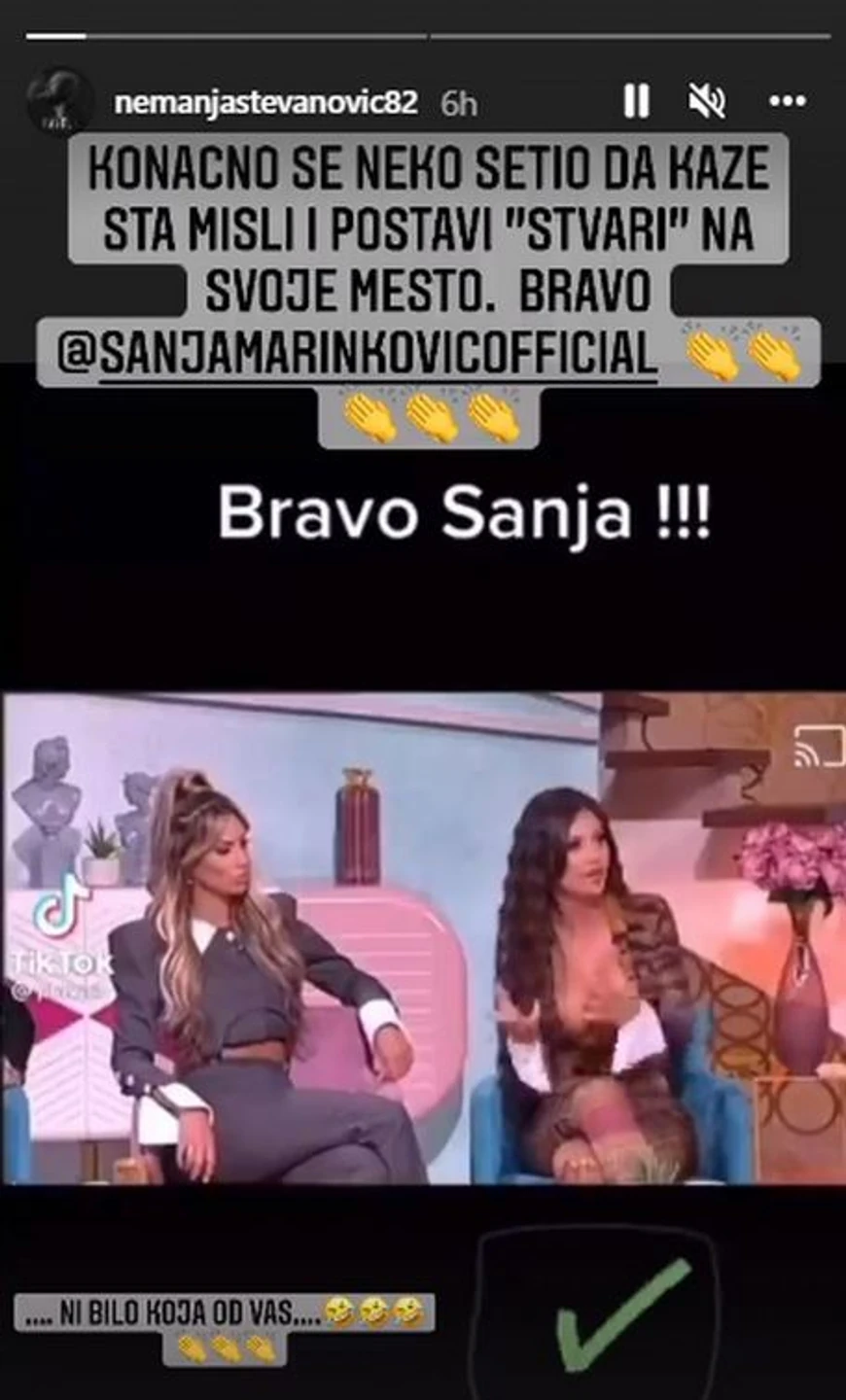
Task: Open the story overflow menu
Action: coord(787,100)
